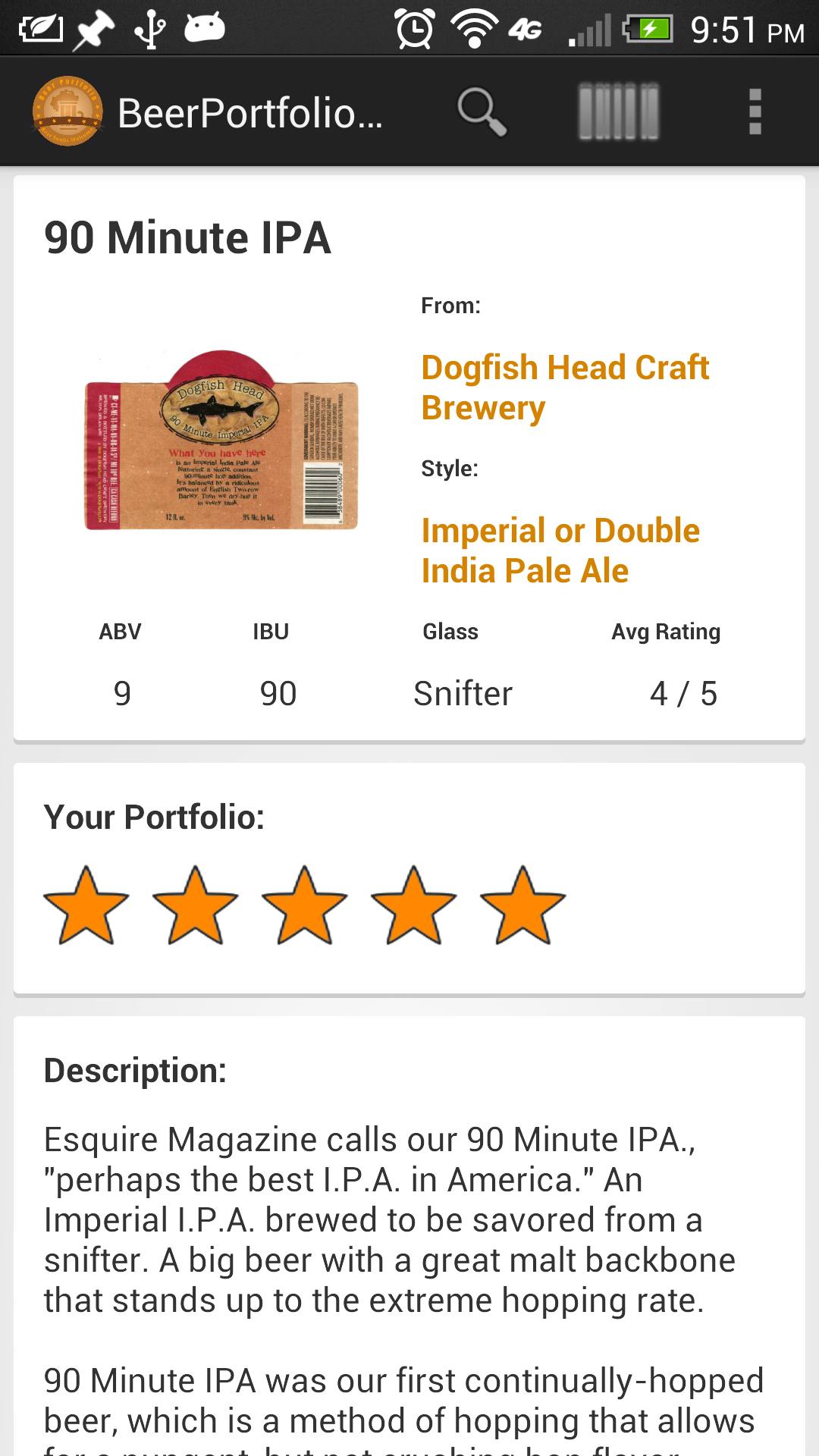
Task: Rate this beer one star
Action: point(86,906)
